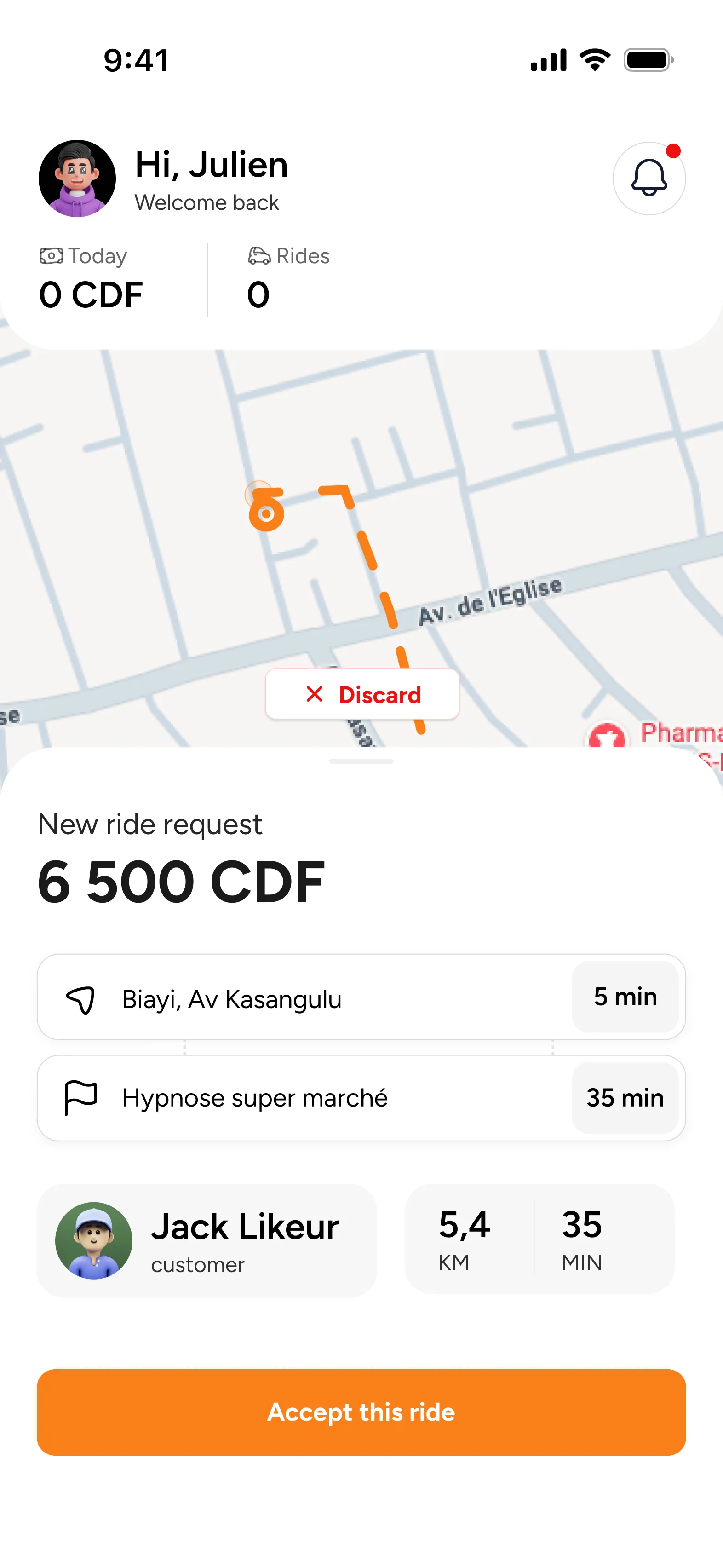Select the 5 min pickup time chip

[x=625, y=997]
